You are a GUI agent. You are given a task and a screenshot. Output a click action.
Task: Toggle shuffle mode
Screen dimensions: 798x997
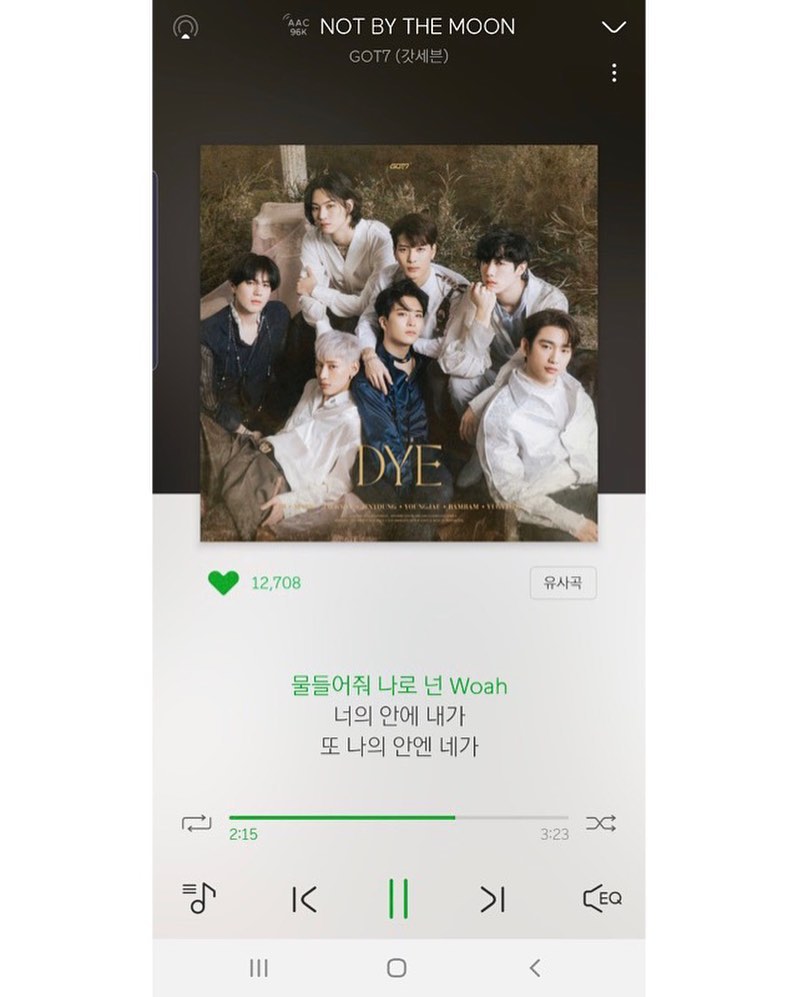pyautogui.click(x=600, y=823)
